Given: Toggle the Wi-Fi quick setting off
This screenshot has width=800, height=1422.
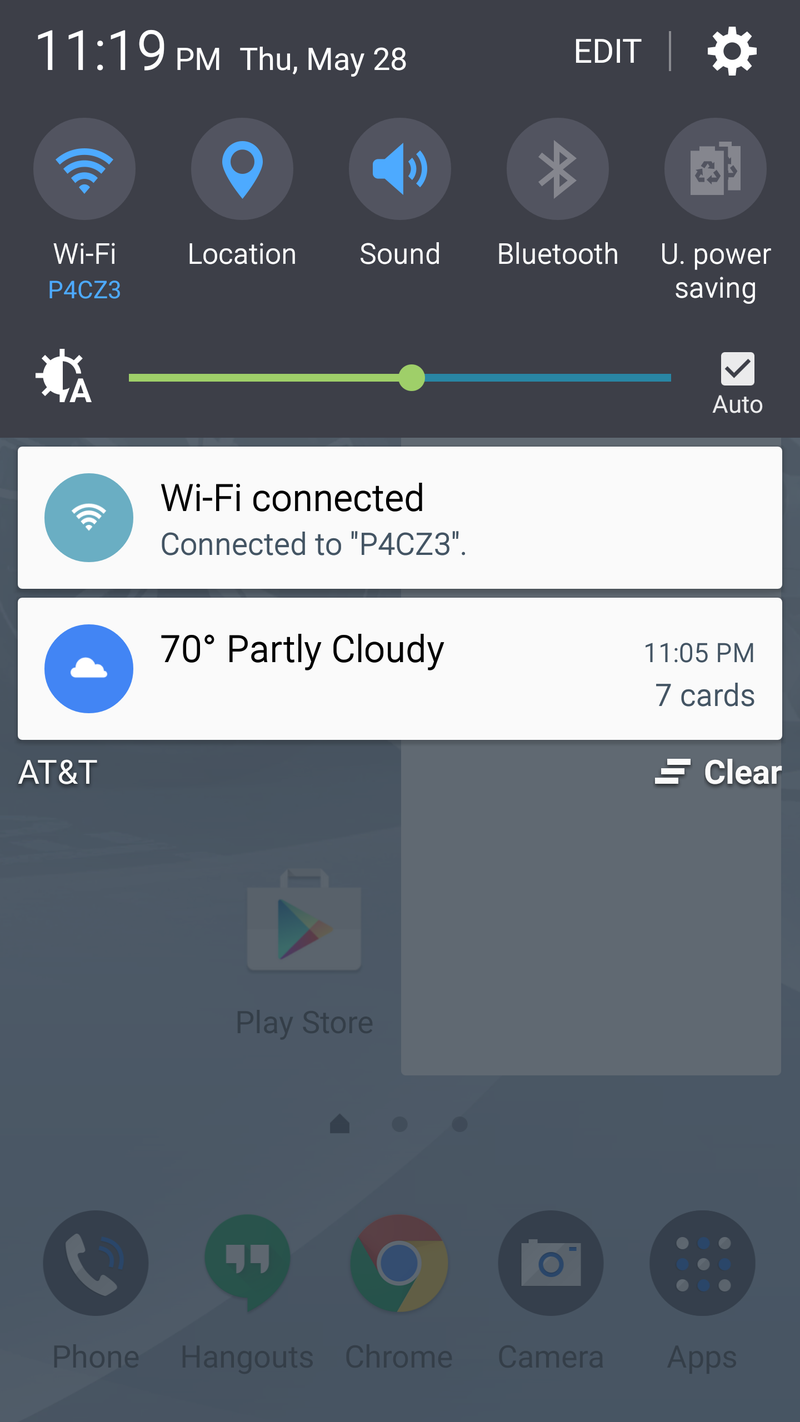Looking at the screenshot, I should tap(84, 169).
